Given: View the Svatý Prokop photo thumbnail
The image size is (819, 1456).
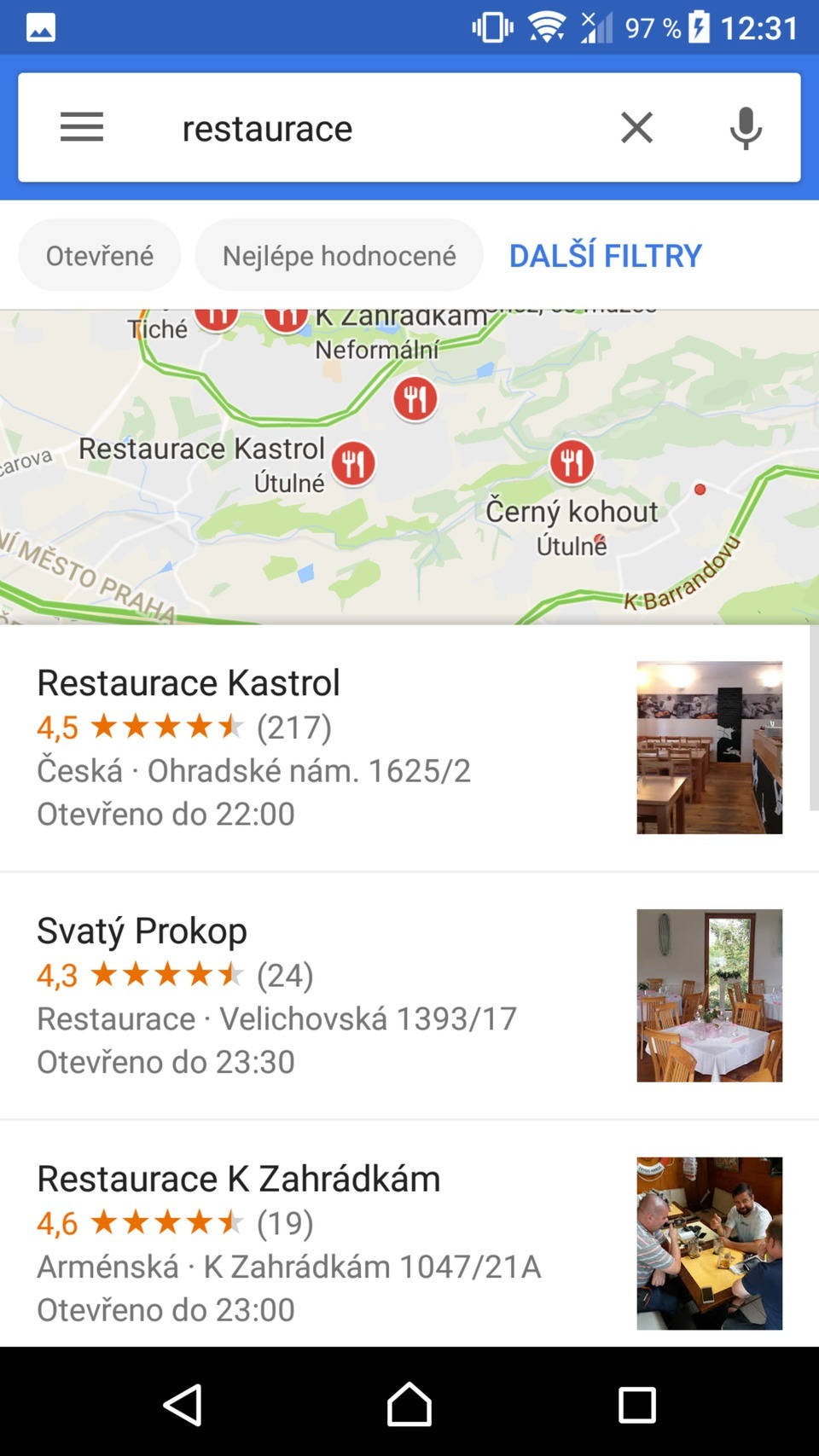Looking at the screenshot, I should [709, 995].
